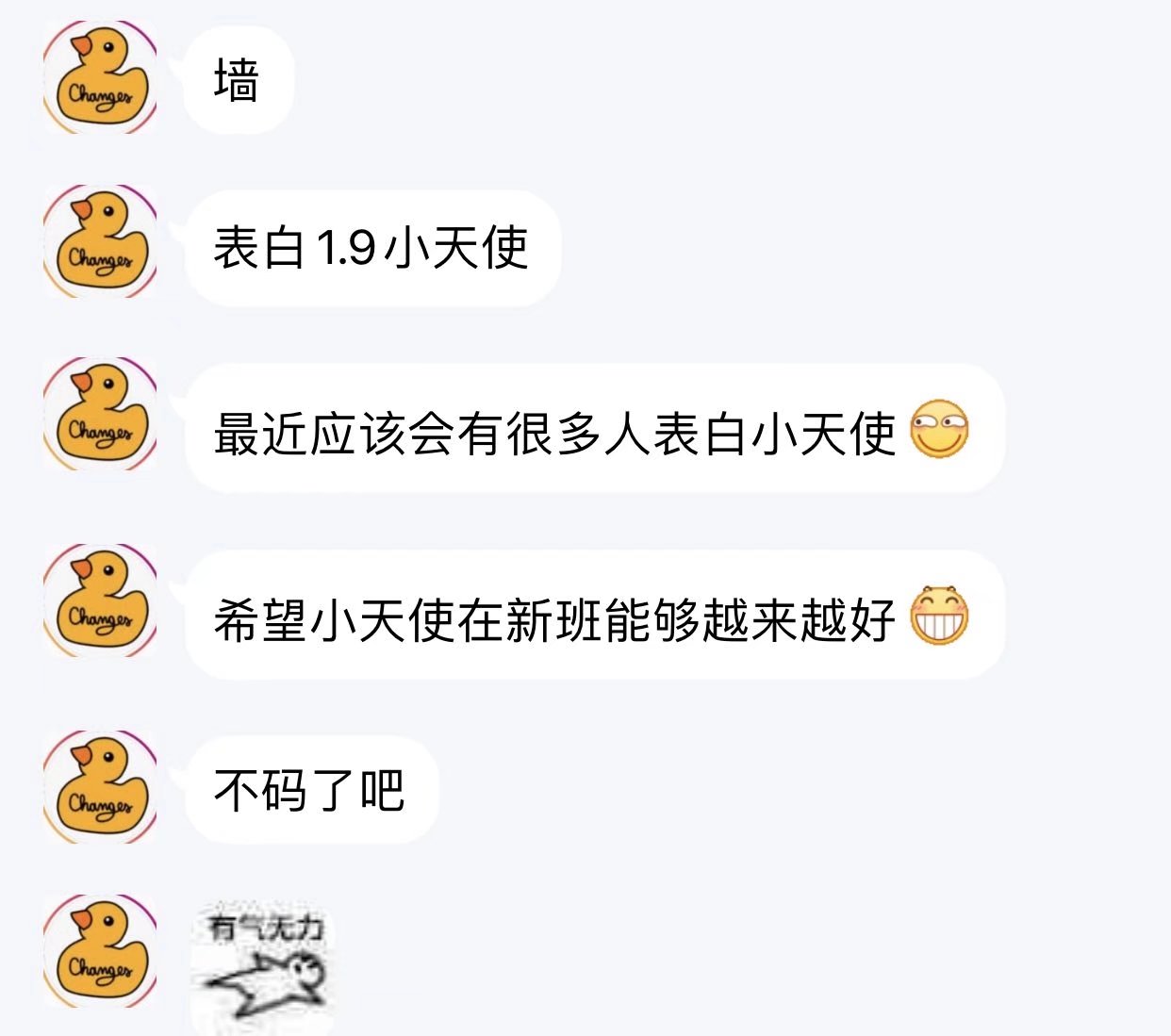Open sender profile beside "不码了吧" message
1171x1036 pixels.
coord(100,787)
